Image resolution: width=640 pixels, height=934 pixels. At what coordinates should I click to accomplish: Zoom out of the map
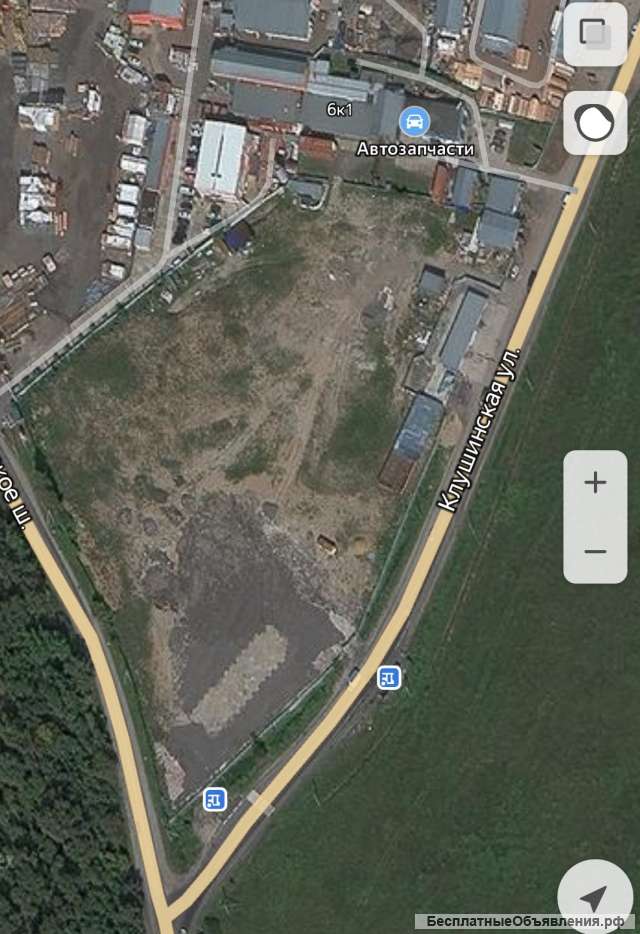tap(595, 551)
